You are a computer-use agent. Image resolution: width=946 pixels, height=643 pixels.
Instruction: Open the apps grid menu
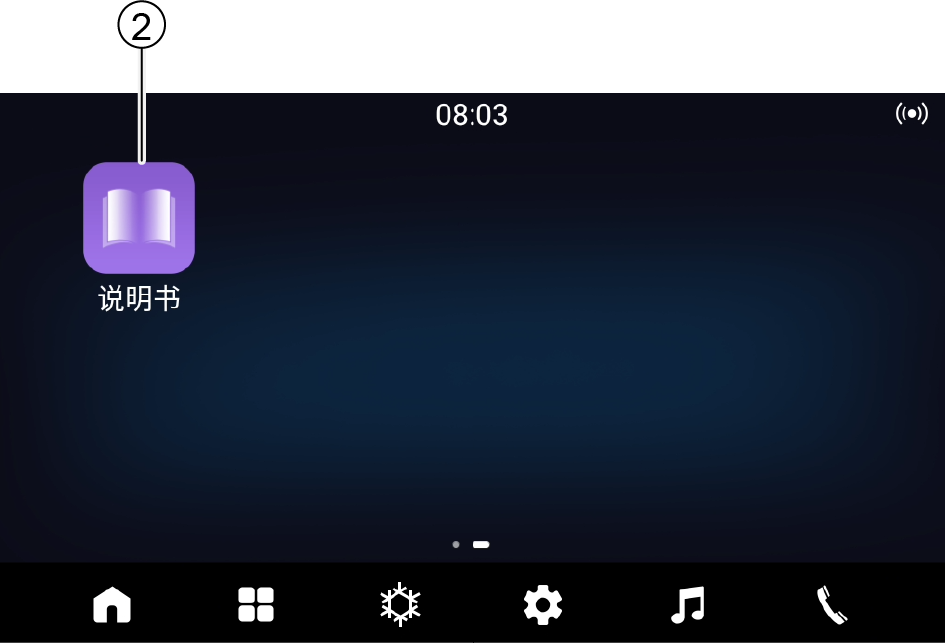coord(255,604)
